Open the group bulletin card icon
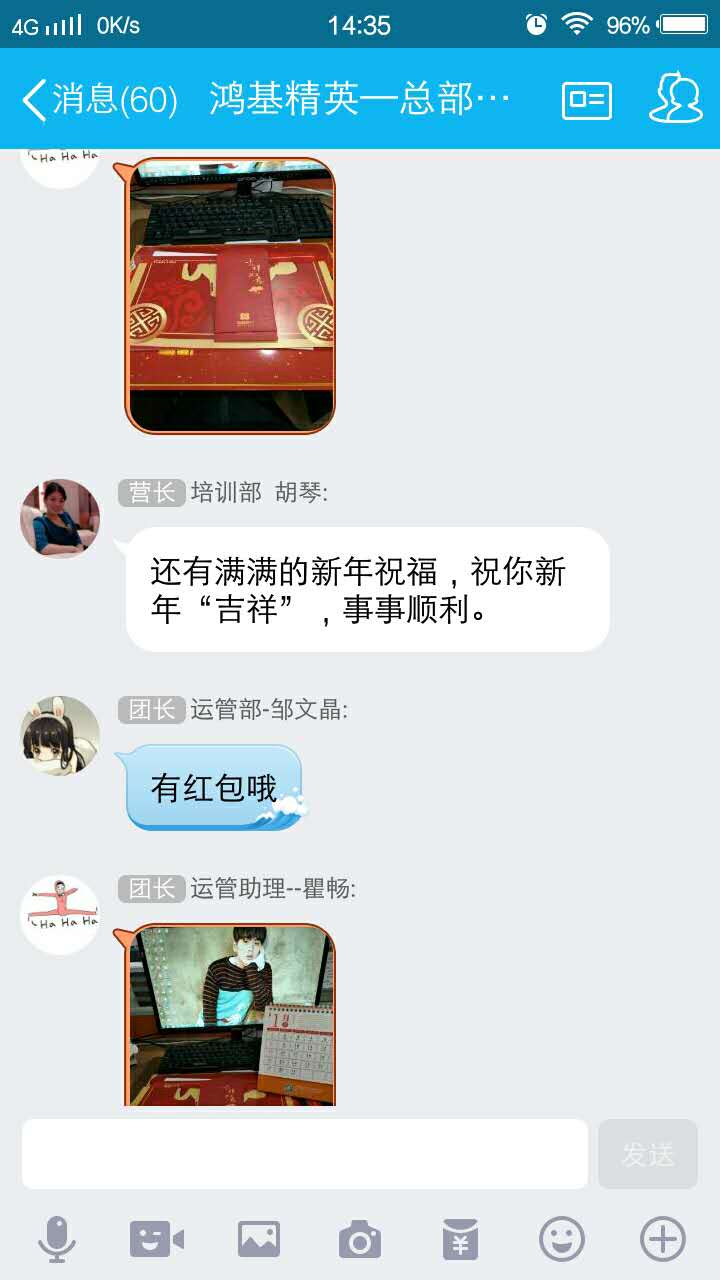 tap(587, 100)
